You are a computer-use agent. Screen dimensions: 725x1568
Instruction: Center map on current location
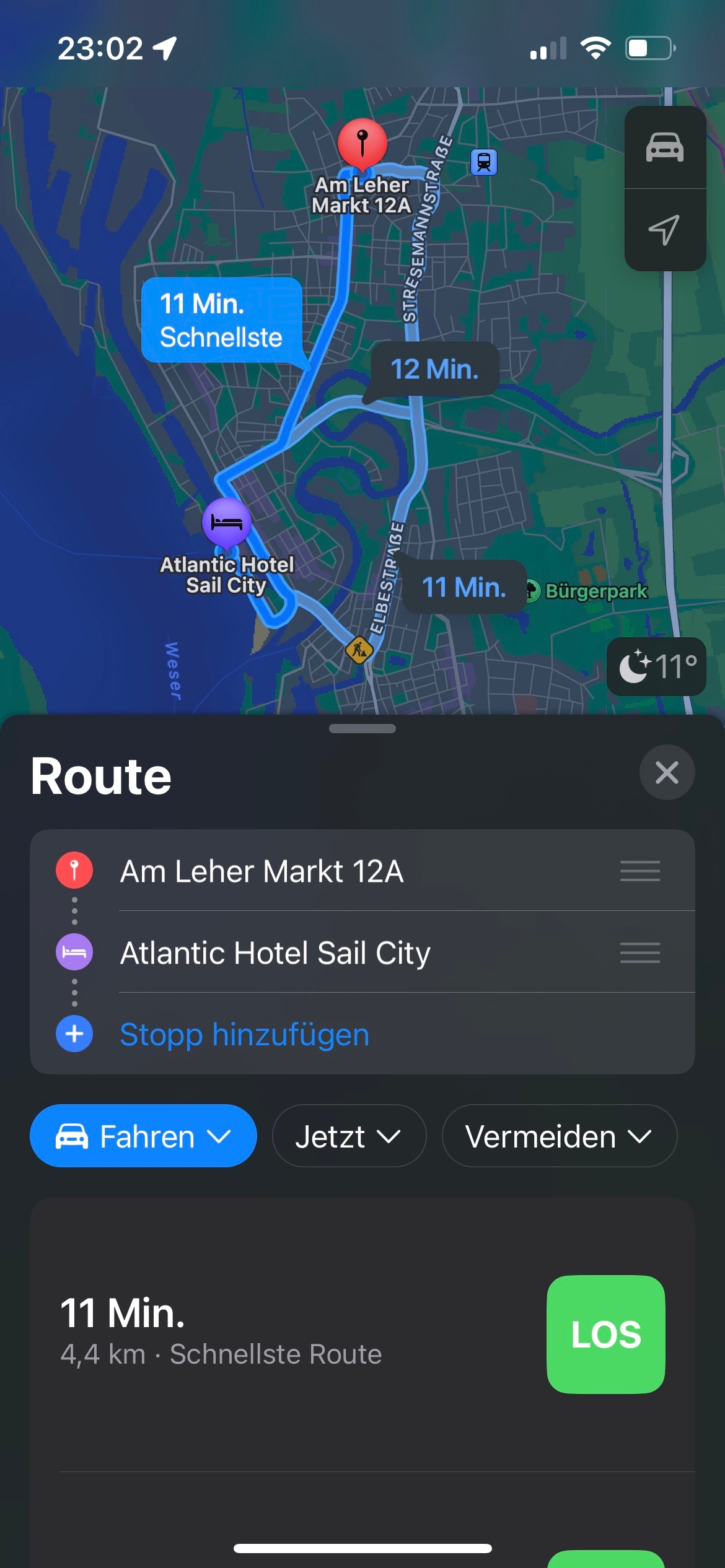tap(665, 230)
